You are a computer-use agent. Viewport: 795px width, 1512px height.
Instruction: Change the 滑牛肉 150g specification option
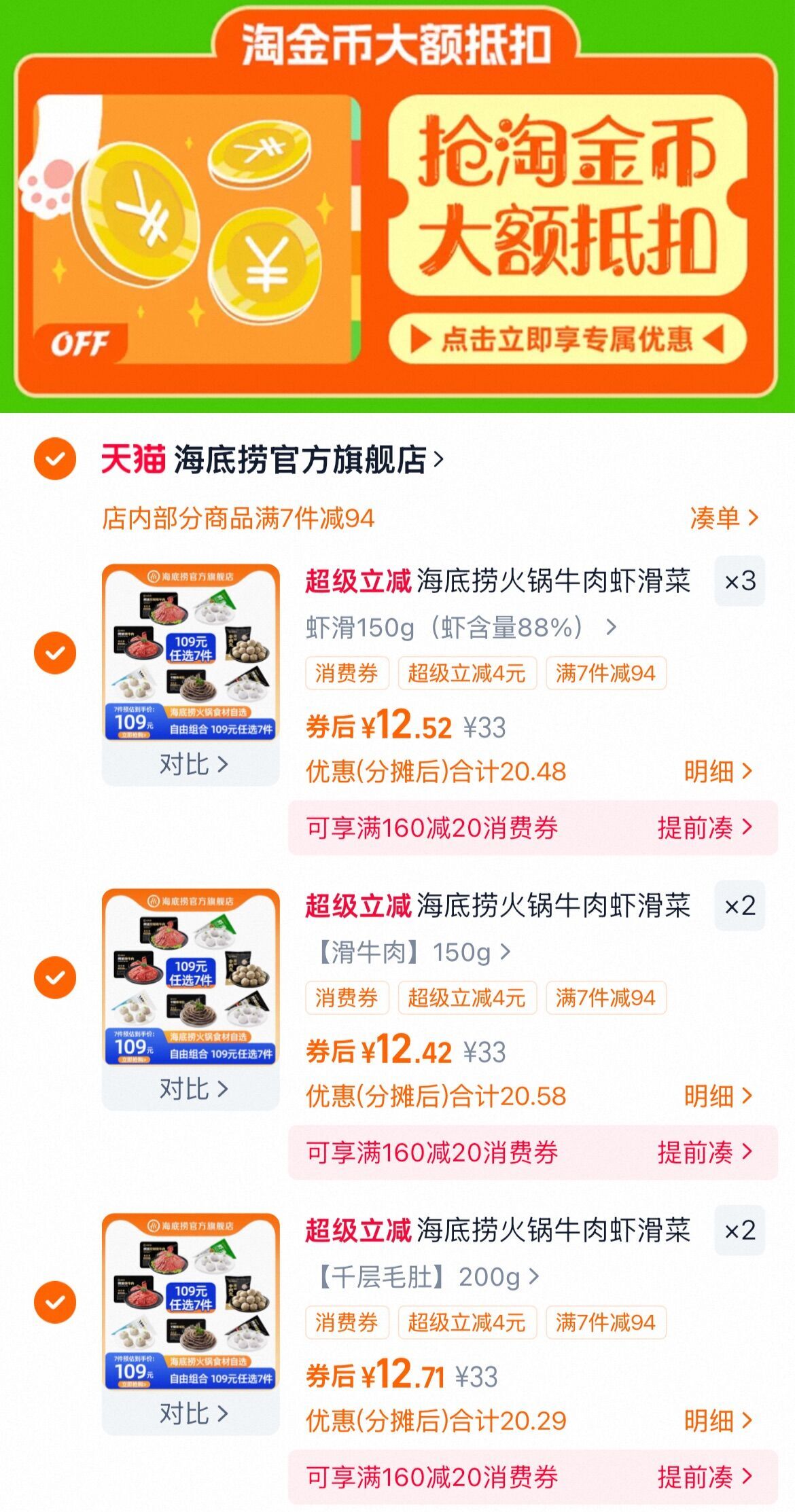412,952
